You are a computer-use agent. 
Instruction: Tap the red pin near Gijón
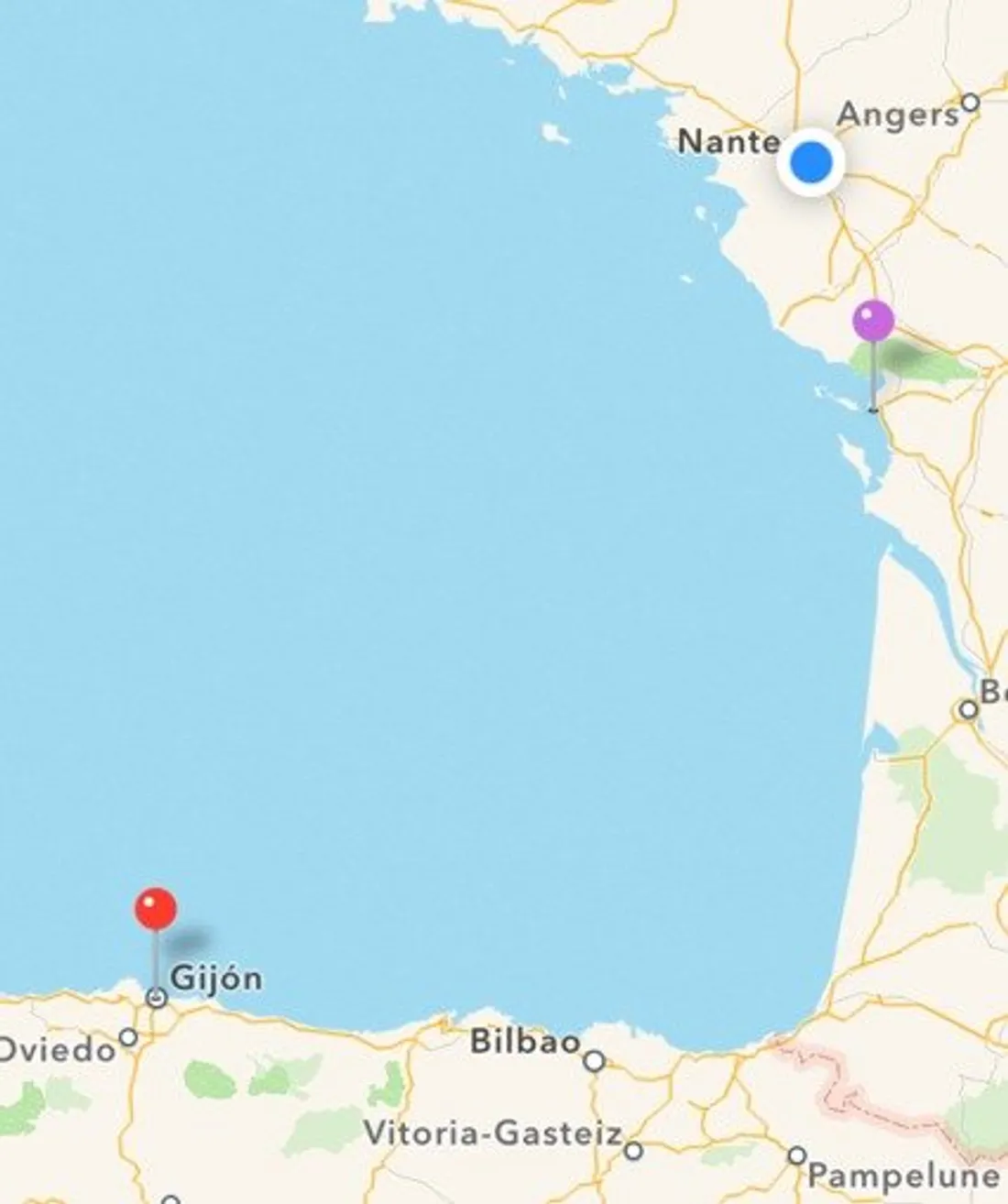156,909
